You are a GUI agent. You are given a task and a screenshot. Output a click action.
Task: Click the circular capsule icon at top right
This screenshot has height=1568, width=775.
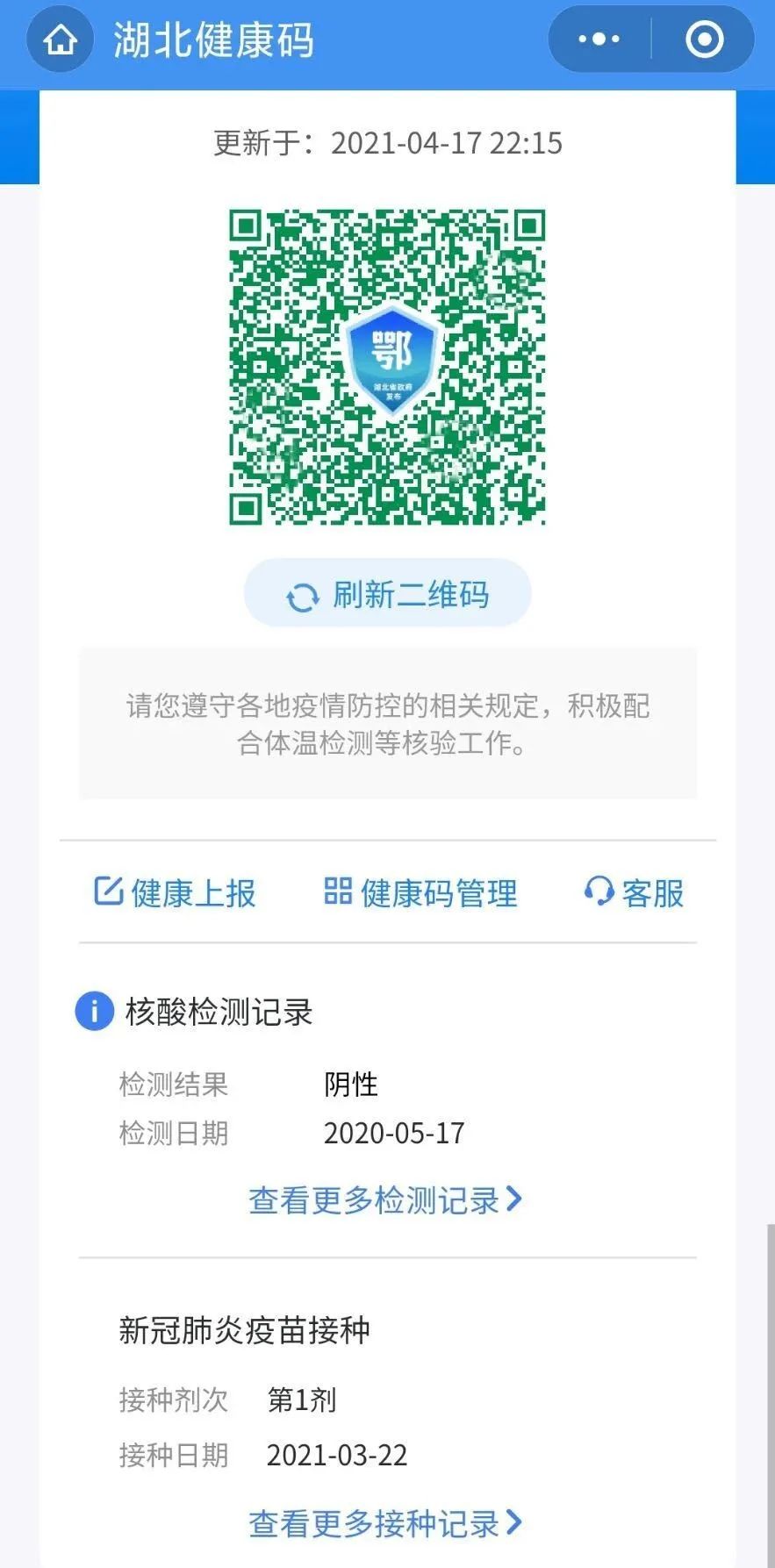click(705, 39)
